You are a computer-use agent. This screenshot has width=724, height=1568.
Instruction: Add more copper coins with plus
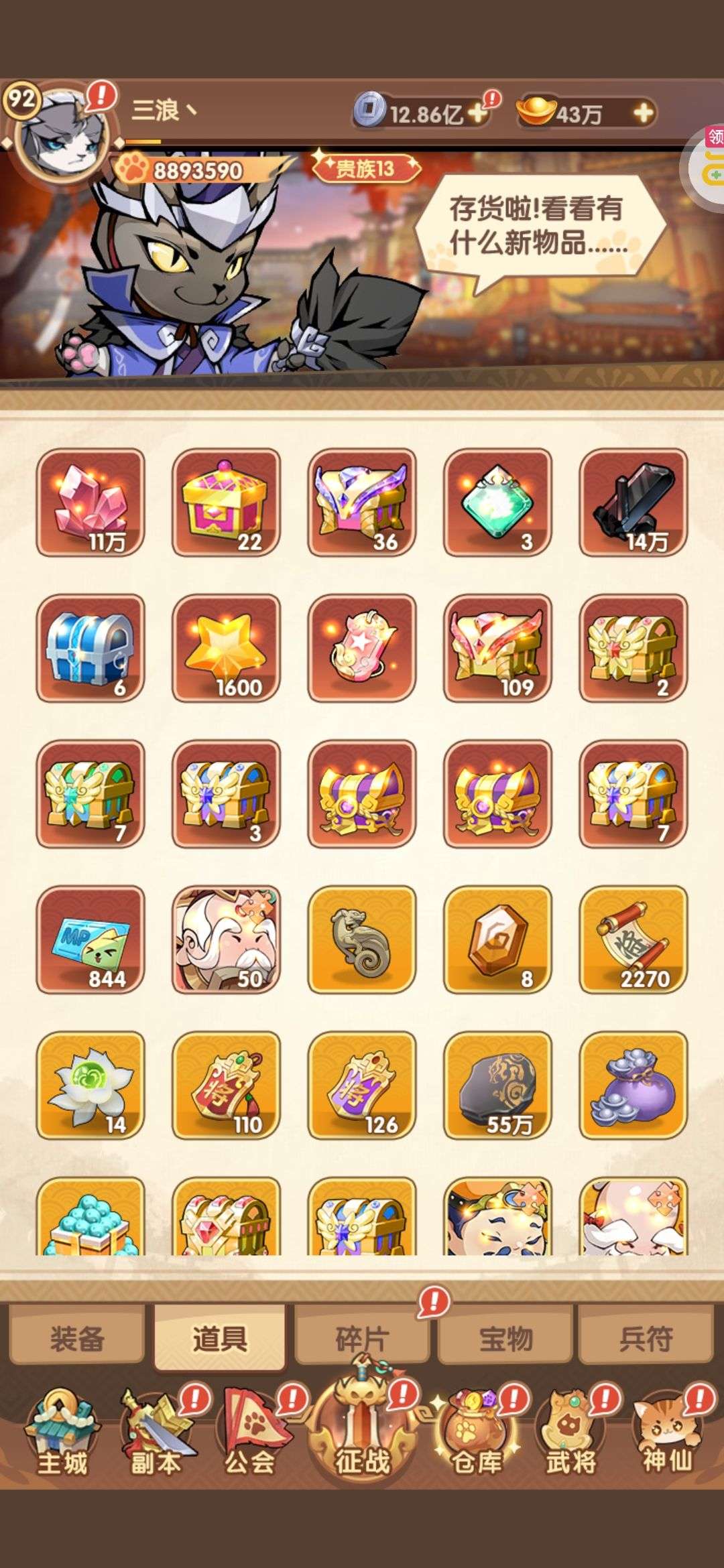coord(477,113)
